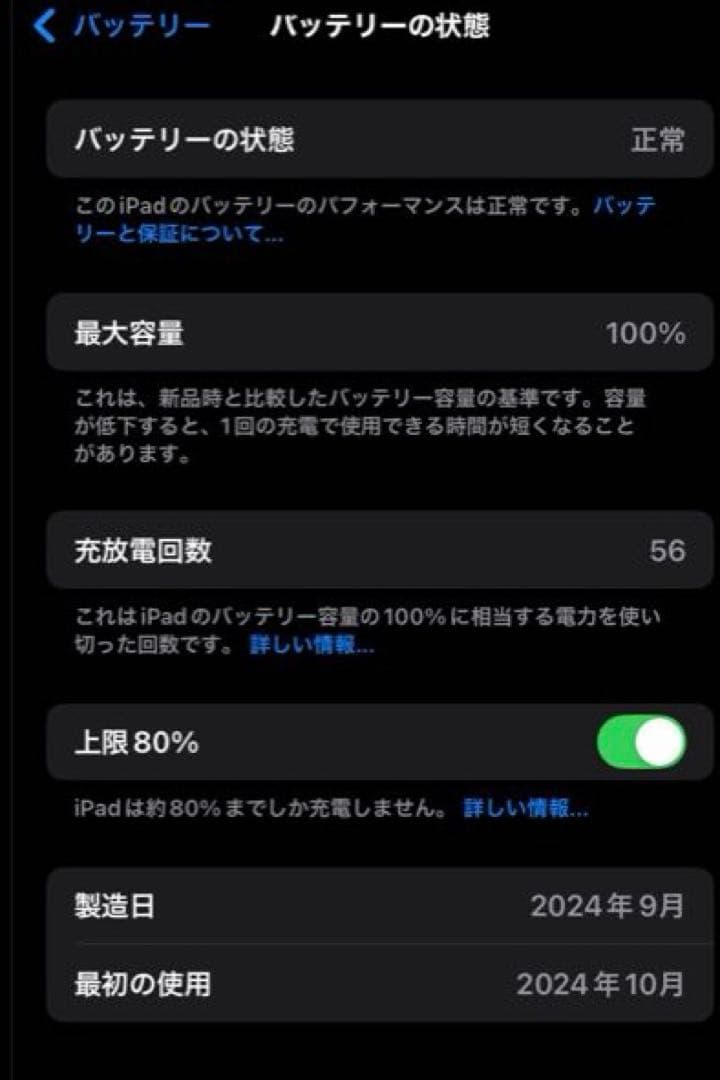Select the 最大容量 row
This screenshot has height=1080, width=720.
[x=360, y=334]
